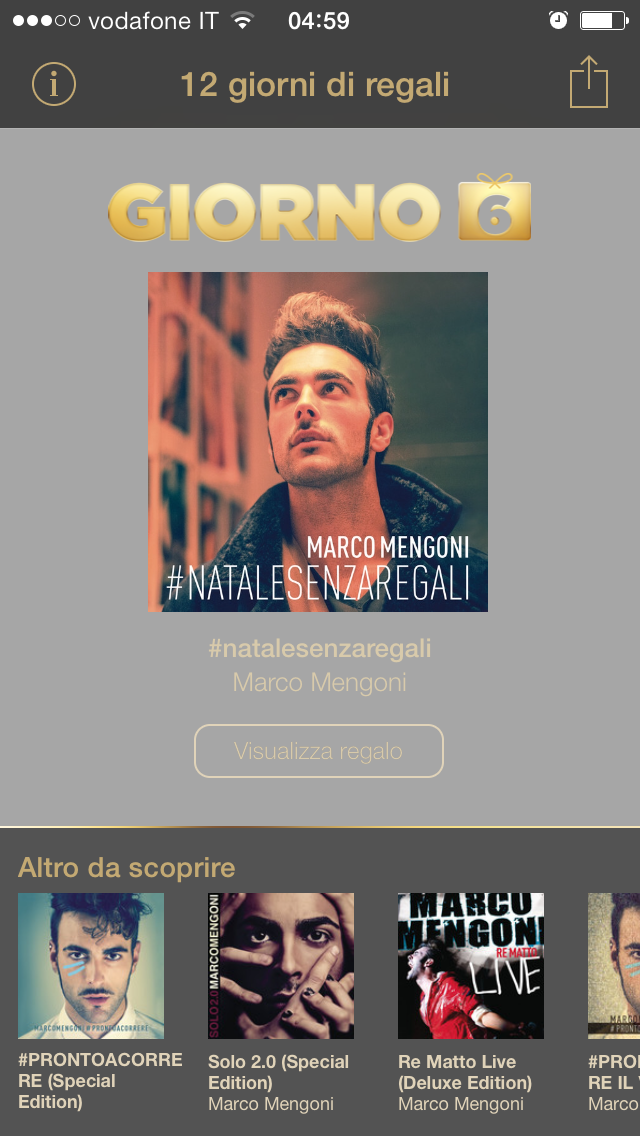Open the info icon
This screenshot has width=640, height=1136.
tap(54, 84)
